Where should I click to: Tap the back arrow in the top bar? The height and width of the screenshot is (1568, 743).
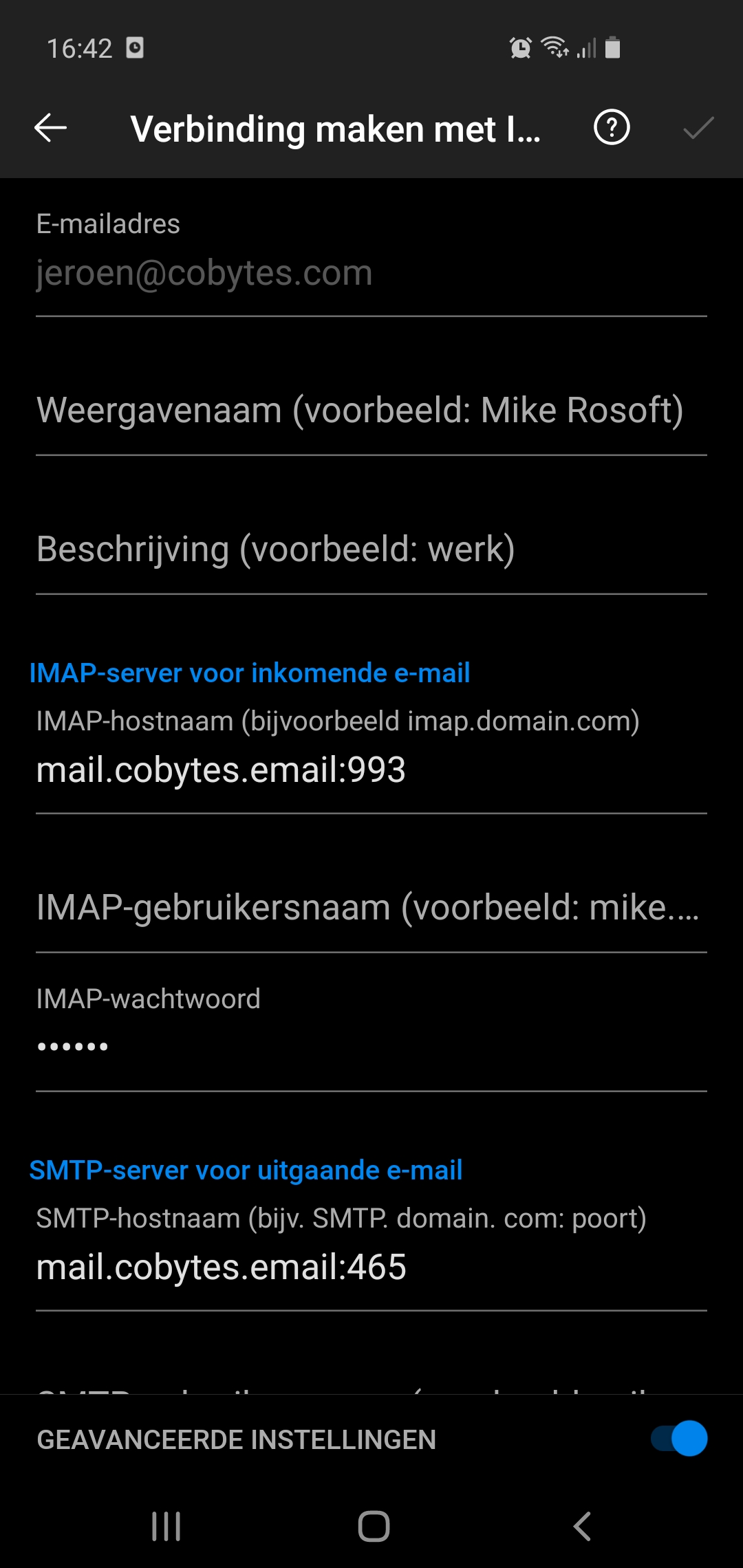[x=49, y=127]
